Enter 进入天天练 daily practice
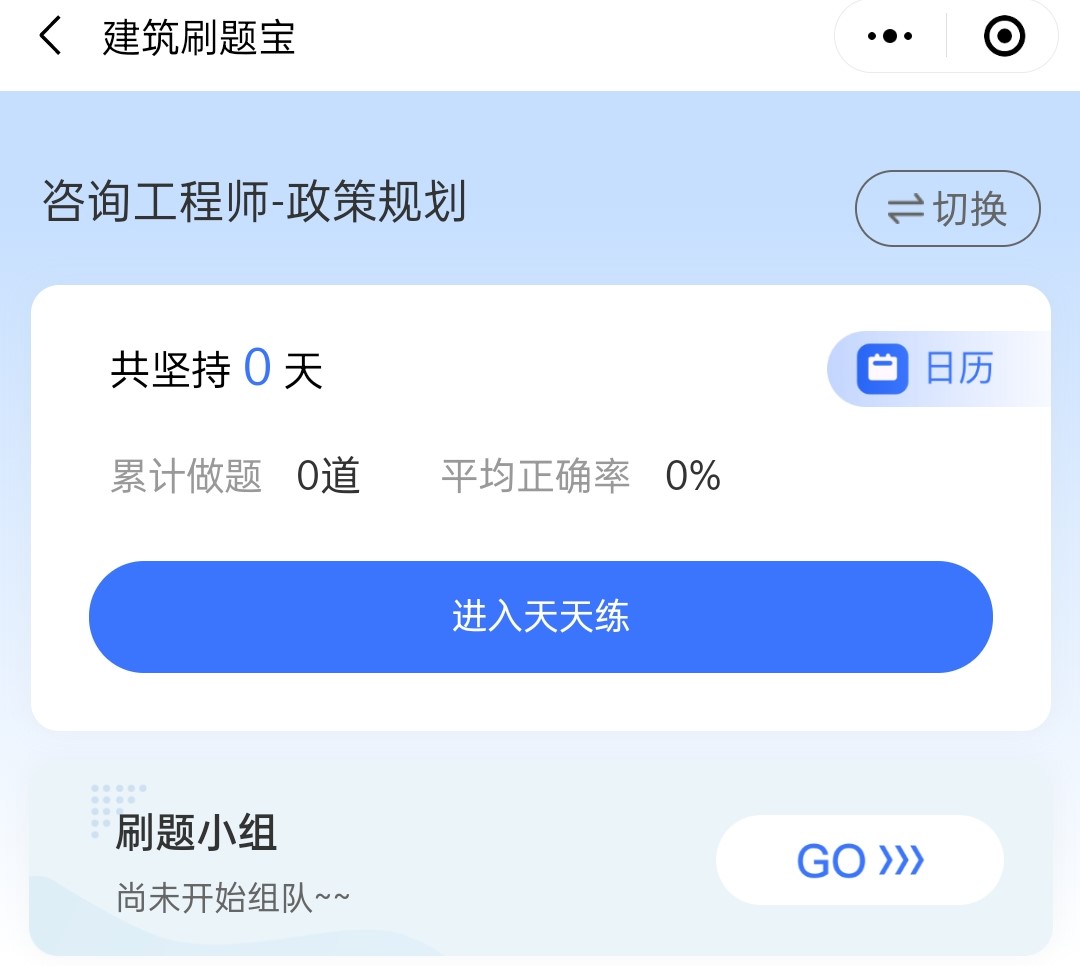The height and width of the screenshot is (966, 1080). (x=540, y=616)
